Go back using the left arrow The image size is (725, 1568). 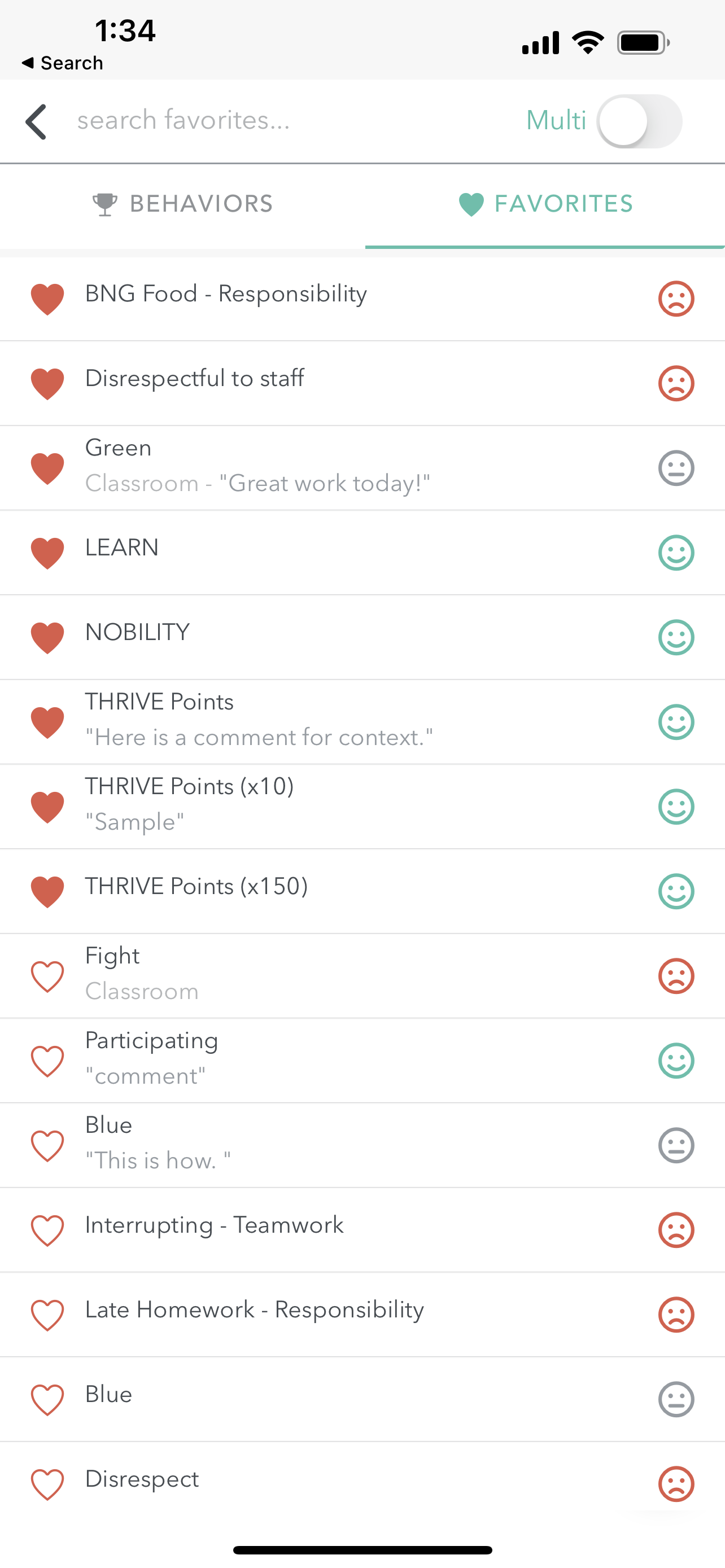37,121
